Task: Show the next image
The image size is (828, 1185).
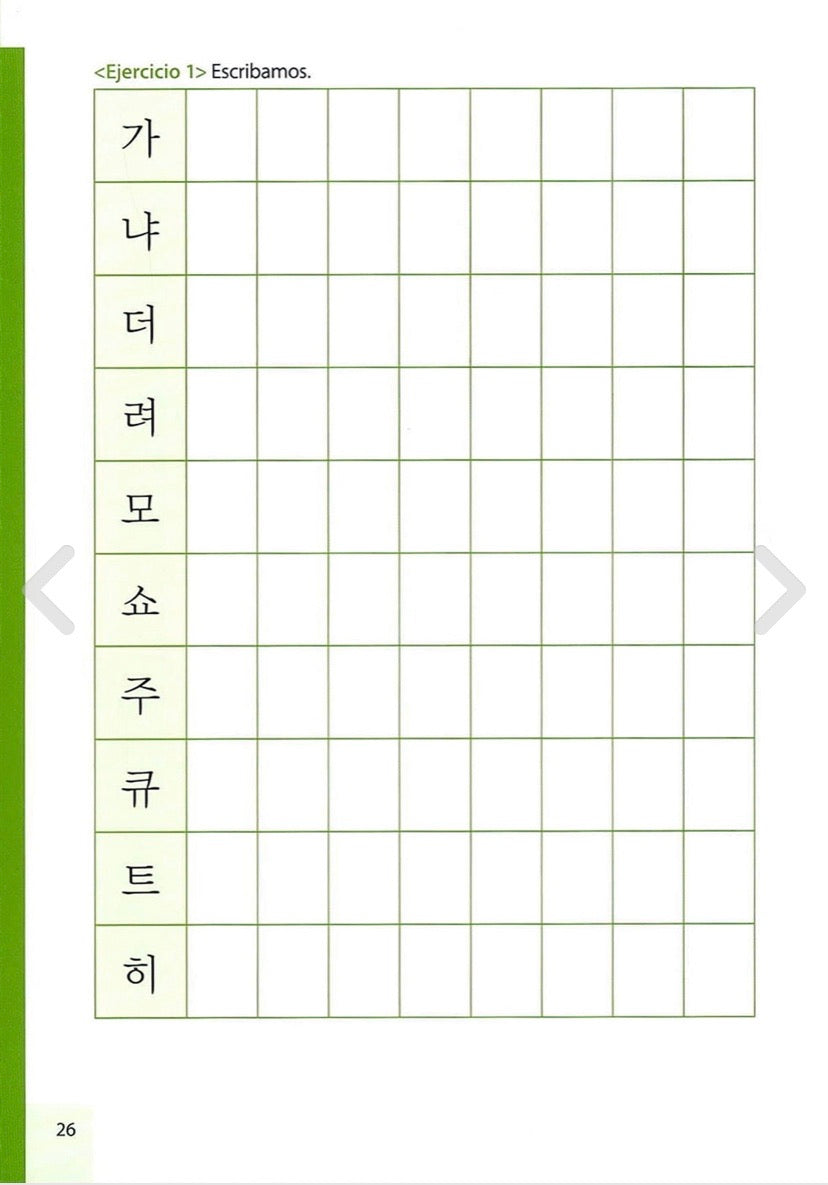Action: tap(780, 589)
